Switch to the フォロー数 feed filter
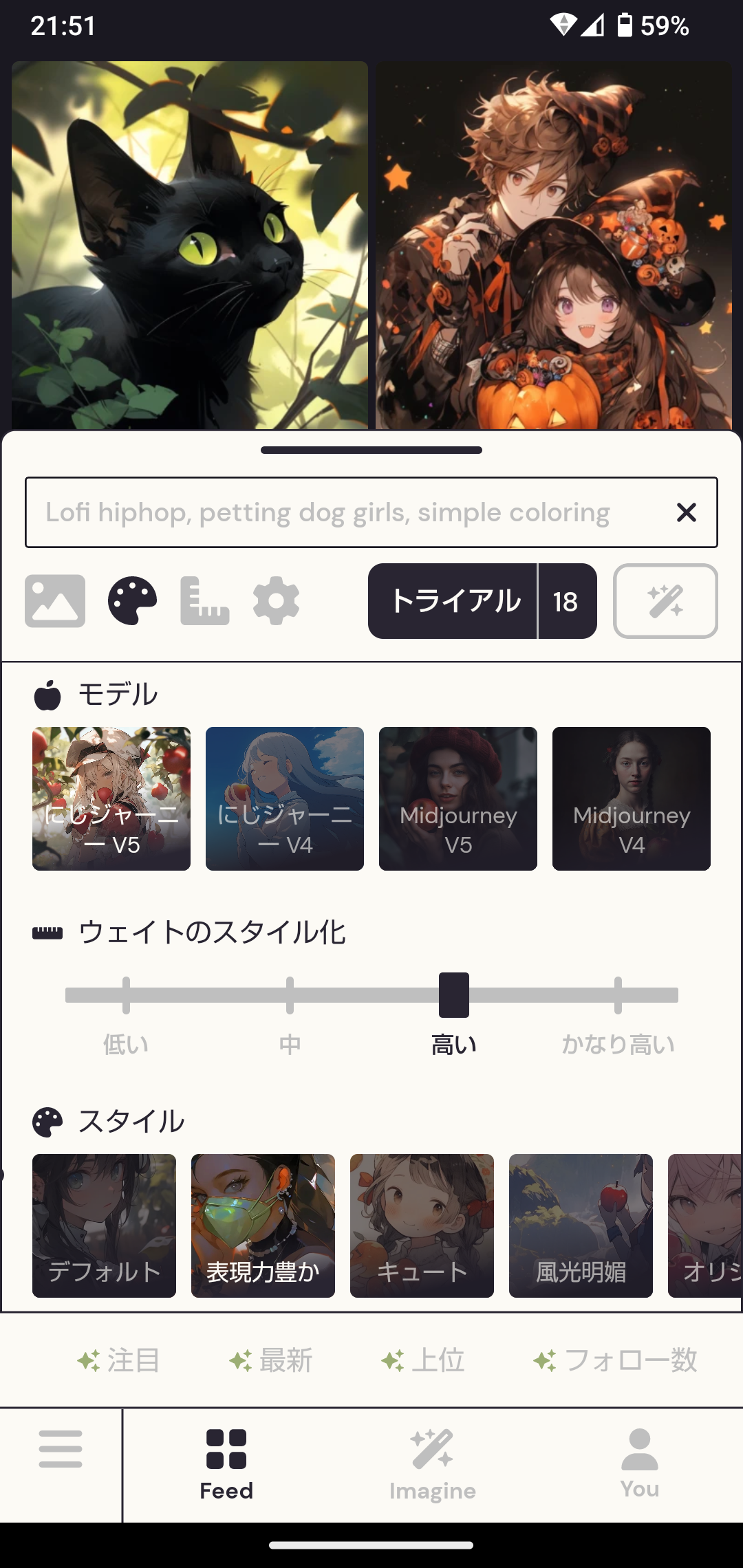 click(x=616, y=1360)
